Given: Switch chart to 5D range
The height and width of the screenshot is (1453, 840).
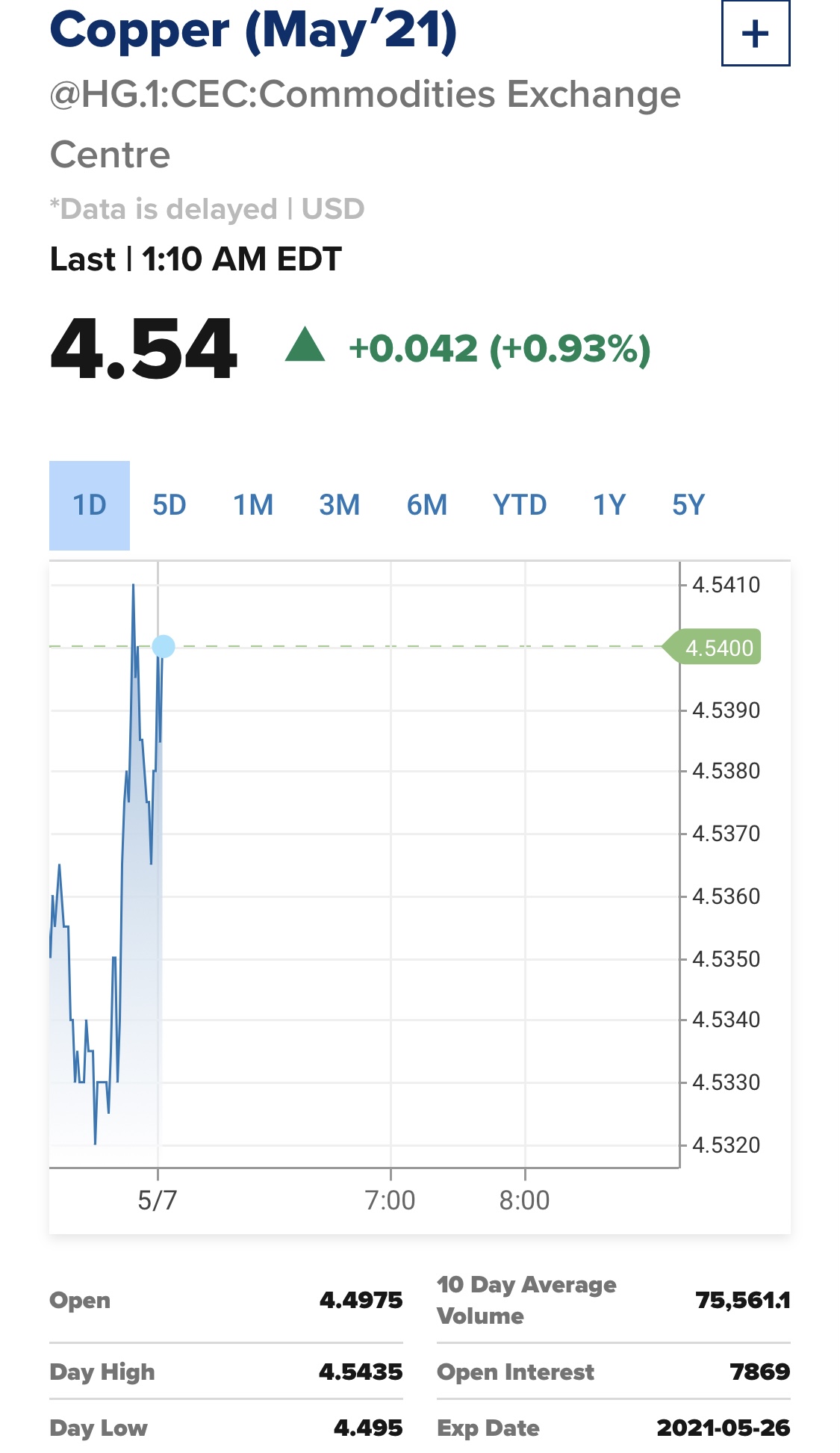Looking at the screenshot, I should pos(169,506).
